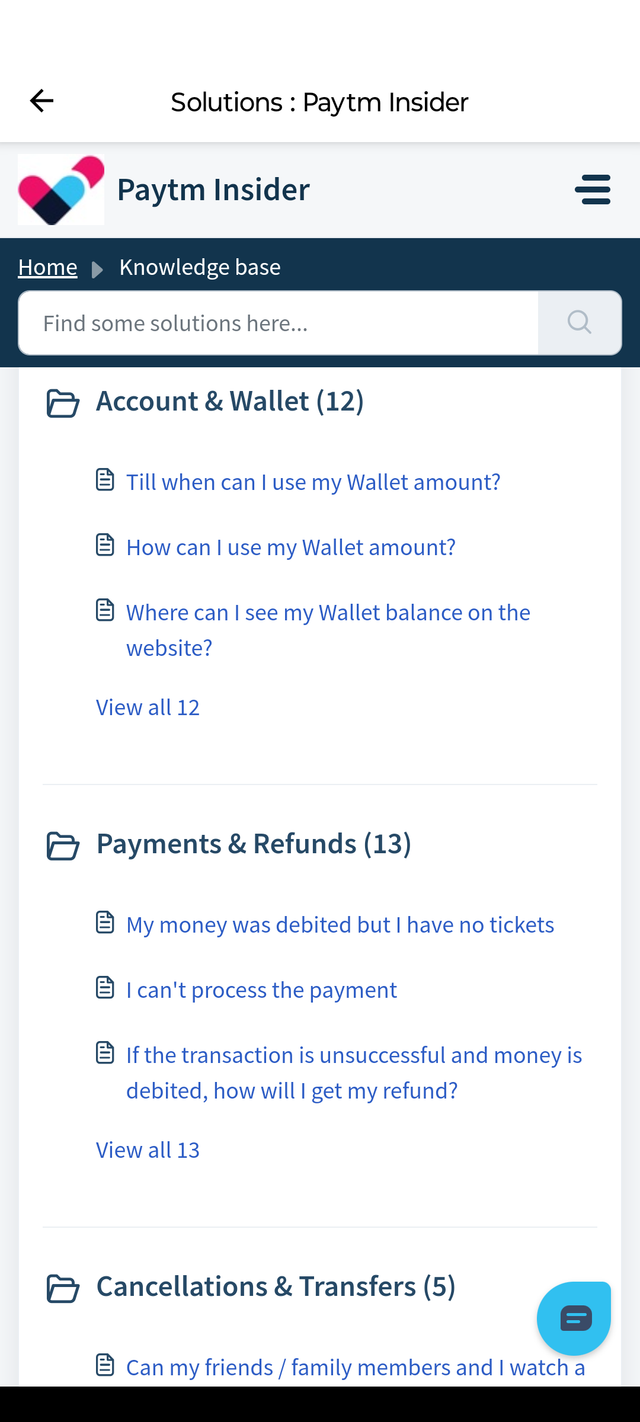
Task: Open 'My money was debited but I have no tickets'
Action: 339,925
